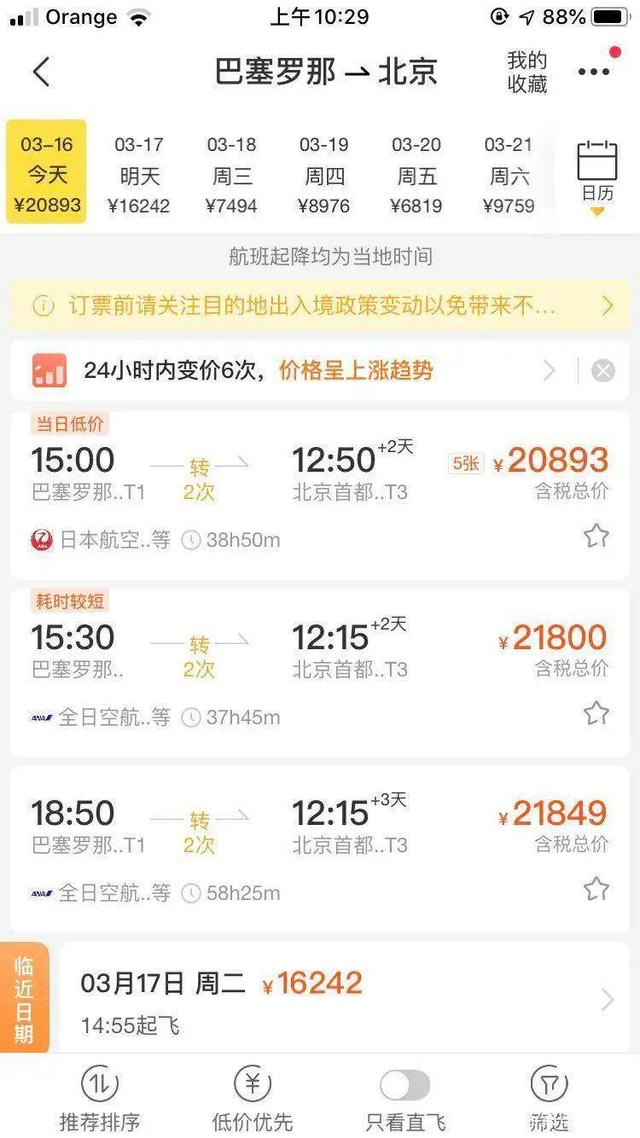640x1138 pixels.
Task: Open the three-dot overflow menu
Action: coord(593,72)
